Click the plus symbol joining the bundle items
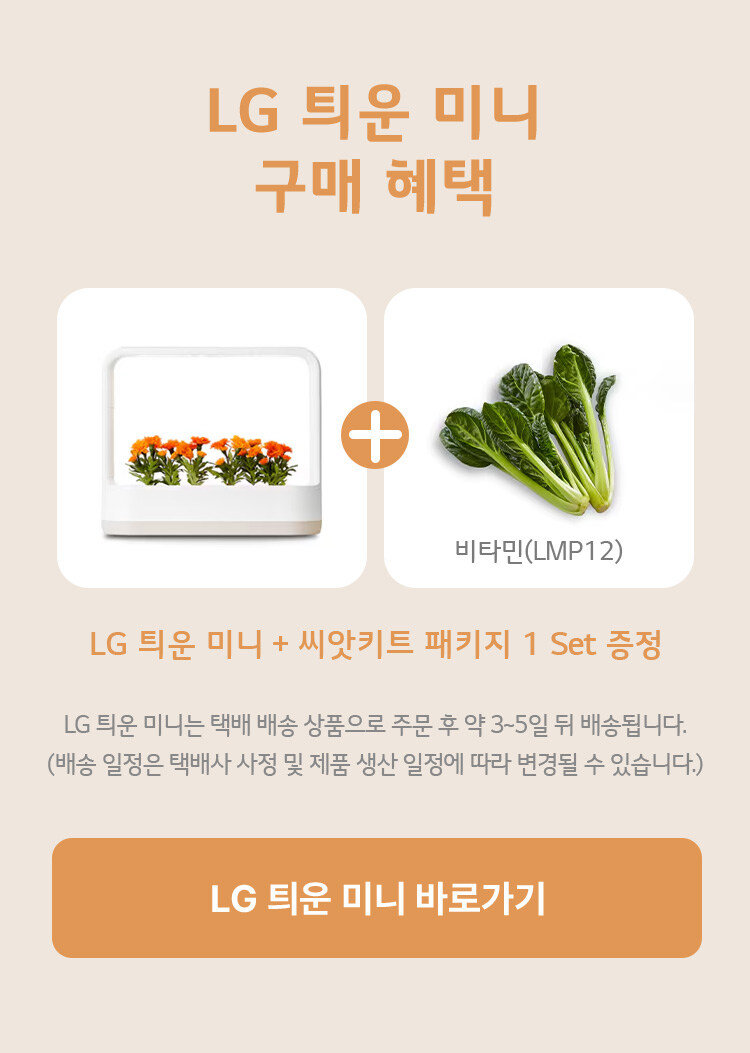Image resolution: width=750 pixels, height=1053 pixels. click(x=374, y=434)
